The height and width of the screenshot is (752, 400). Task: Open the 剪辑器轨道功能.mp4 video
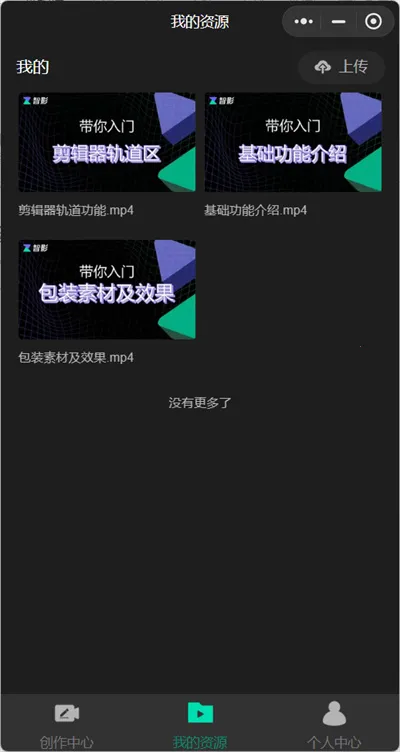pos(107,142)
